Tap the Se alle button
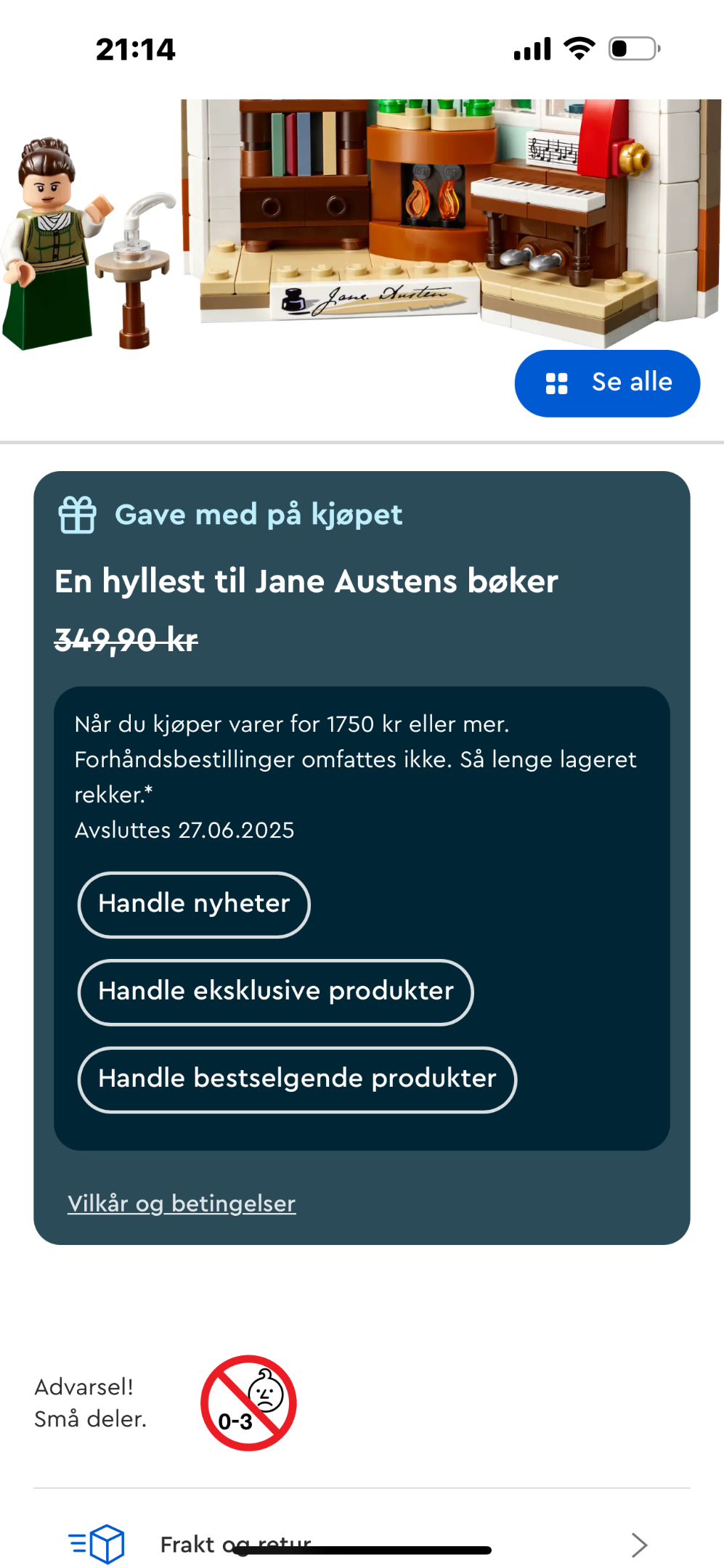This screenshot has width=724, height=1568. click(x=607, y=383)
